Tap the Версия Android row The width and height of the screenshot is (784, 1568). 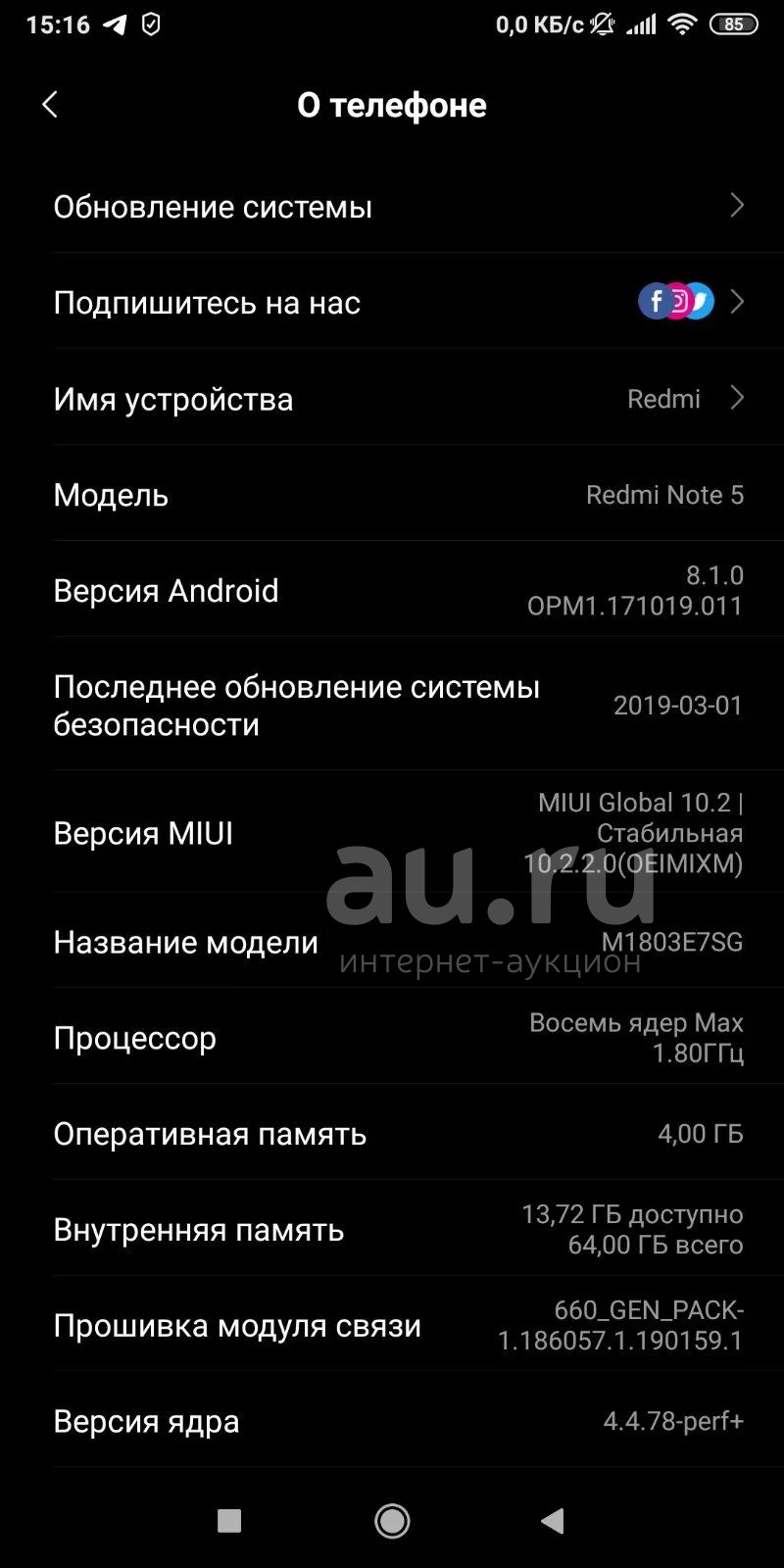(x=392, y=590)
